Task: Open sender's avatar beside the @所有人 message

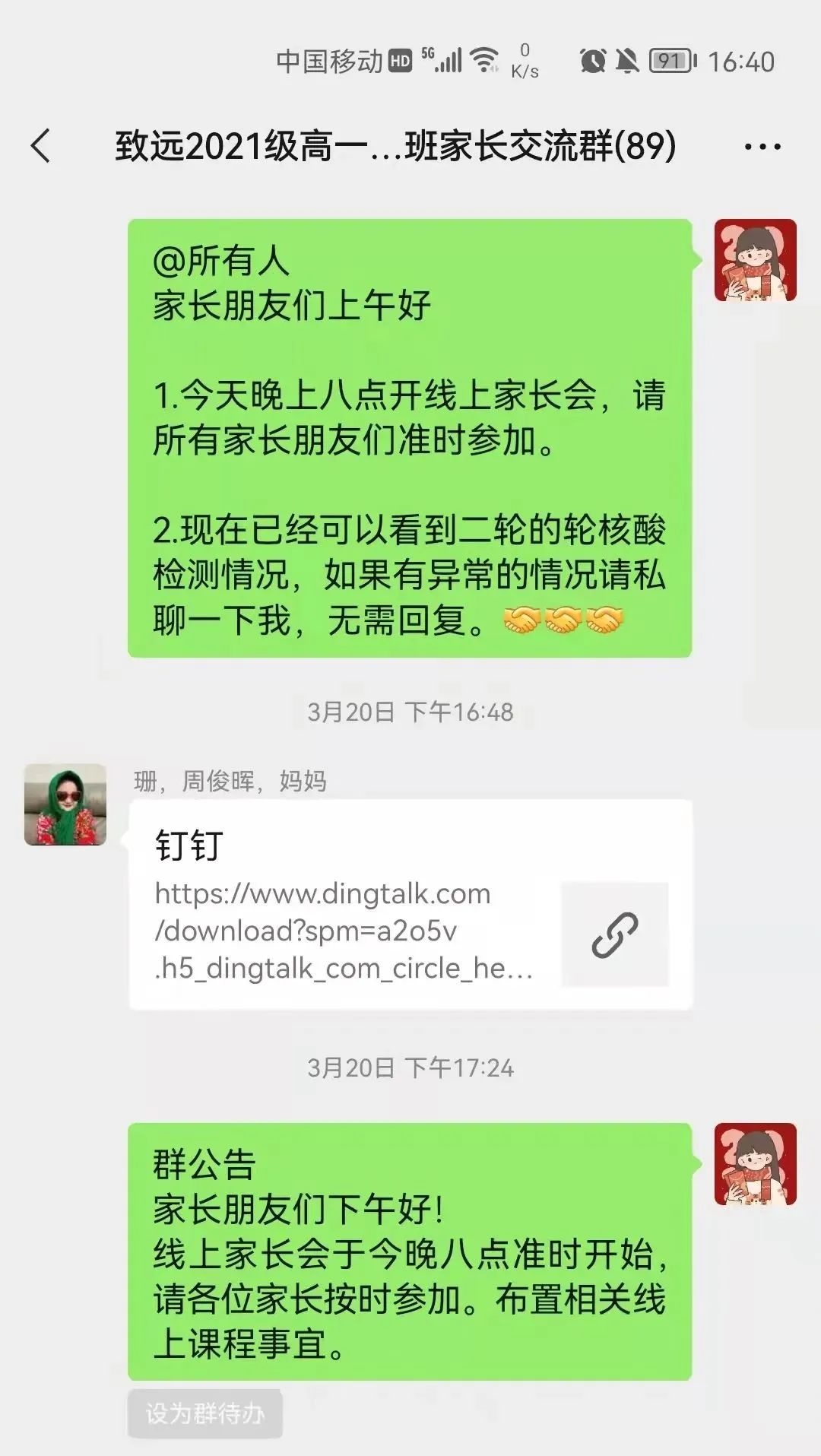Action: pyautogui.click(x=755, y=260)
